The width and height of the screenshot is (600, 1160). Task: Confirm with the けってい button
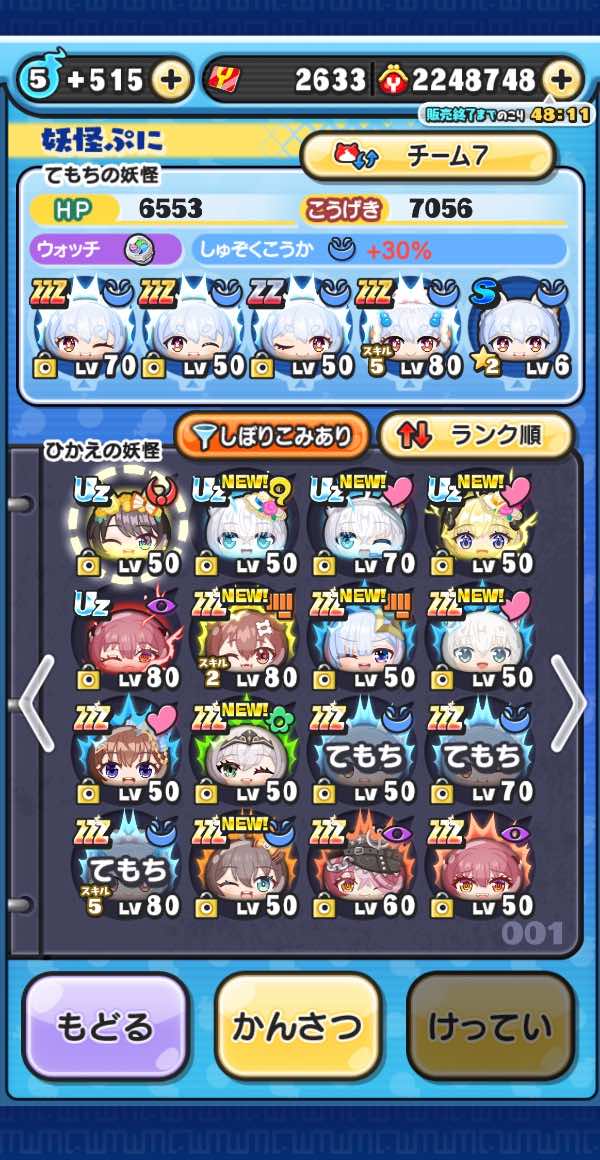[x=490, y=1027]
